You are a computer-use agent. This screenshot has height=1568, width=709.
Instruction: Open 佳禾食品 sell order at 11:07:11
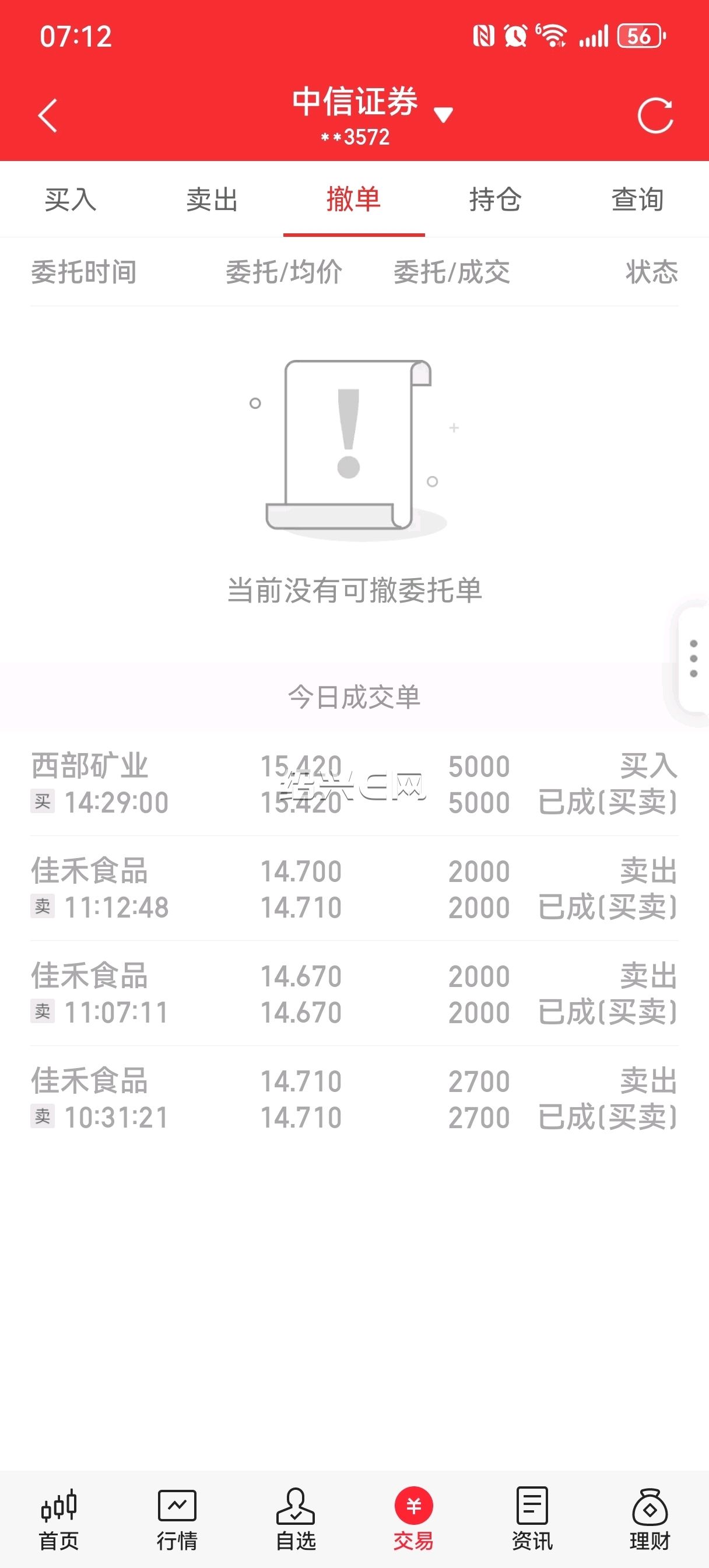pos(354,994)
